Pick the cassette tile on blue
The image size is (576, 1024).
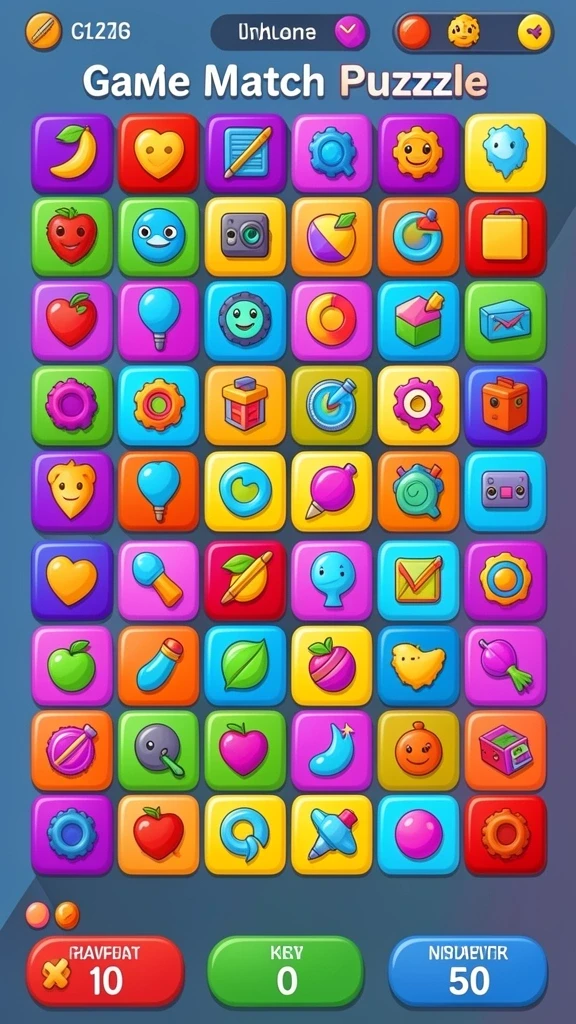click(505, 490)
